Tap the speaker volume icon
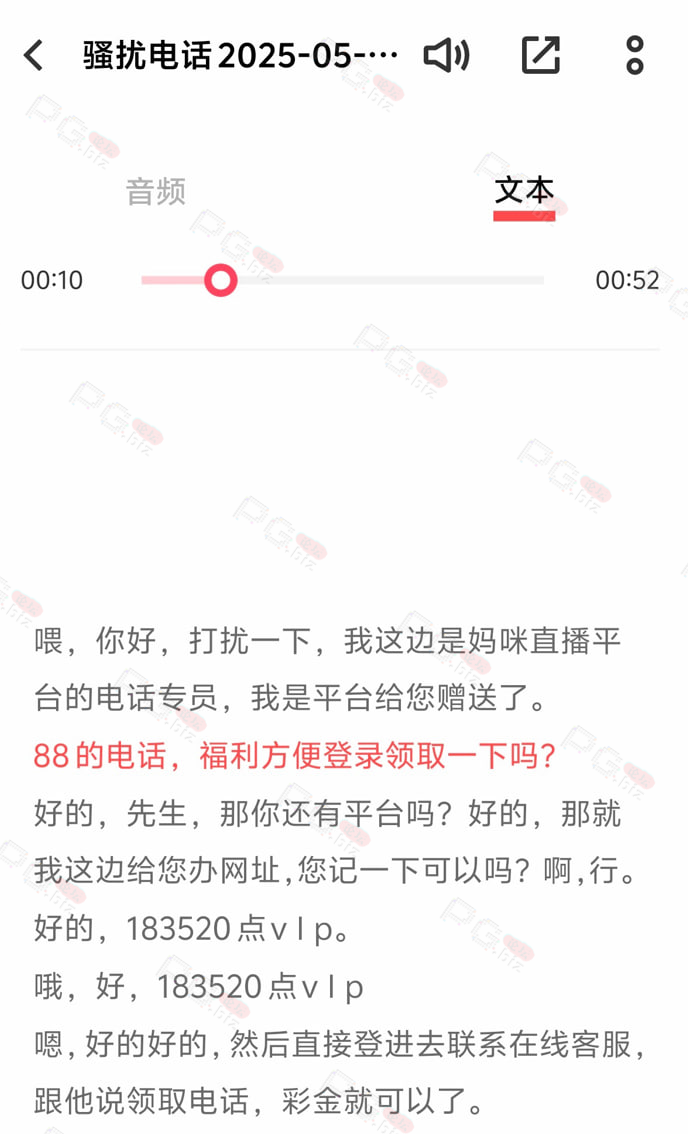Screen dimensions: 688x1134 [x=446, y=55]
